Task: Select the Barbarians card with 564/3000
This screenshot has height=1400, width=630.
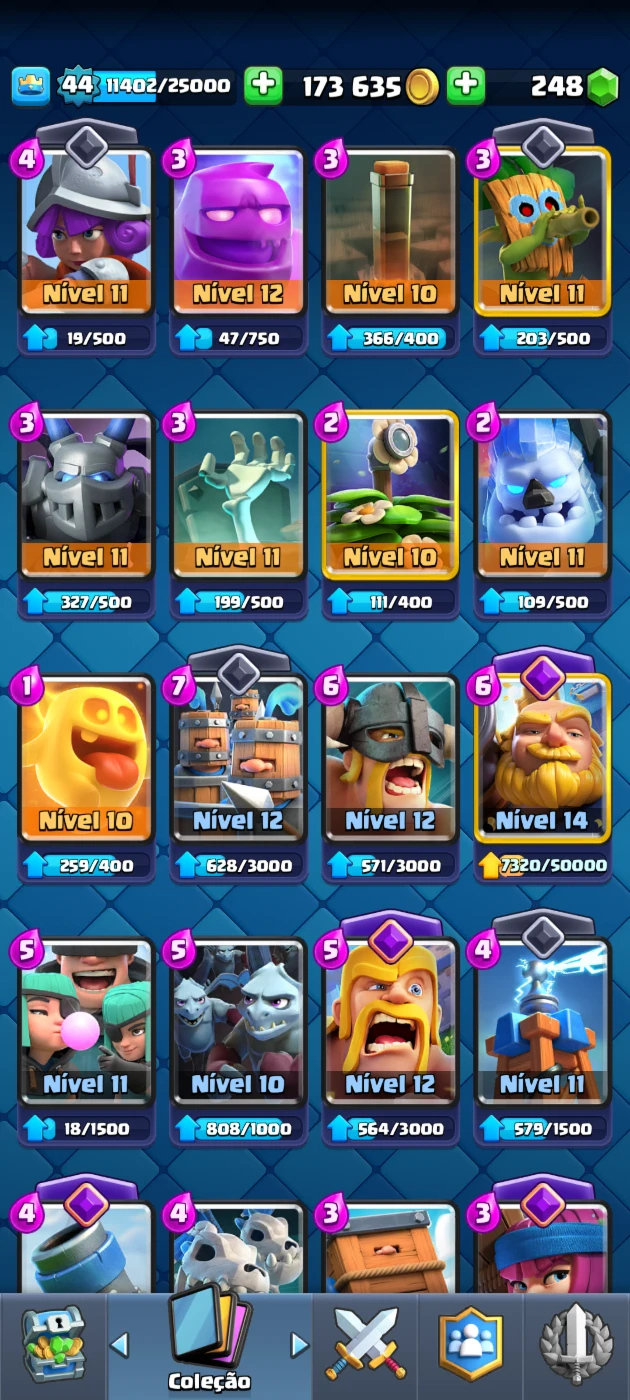Action: (390, 1023)
